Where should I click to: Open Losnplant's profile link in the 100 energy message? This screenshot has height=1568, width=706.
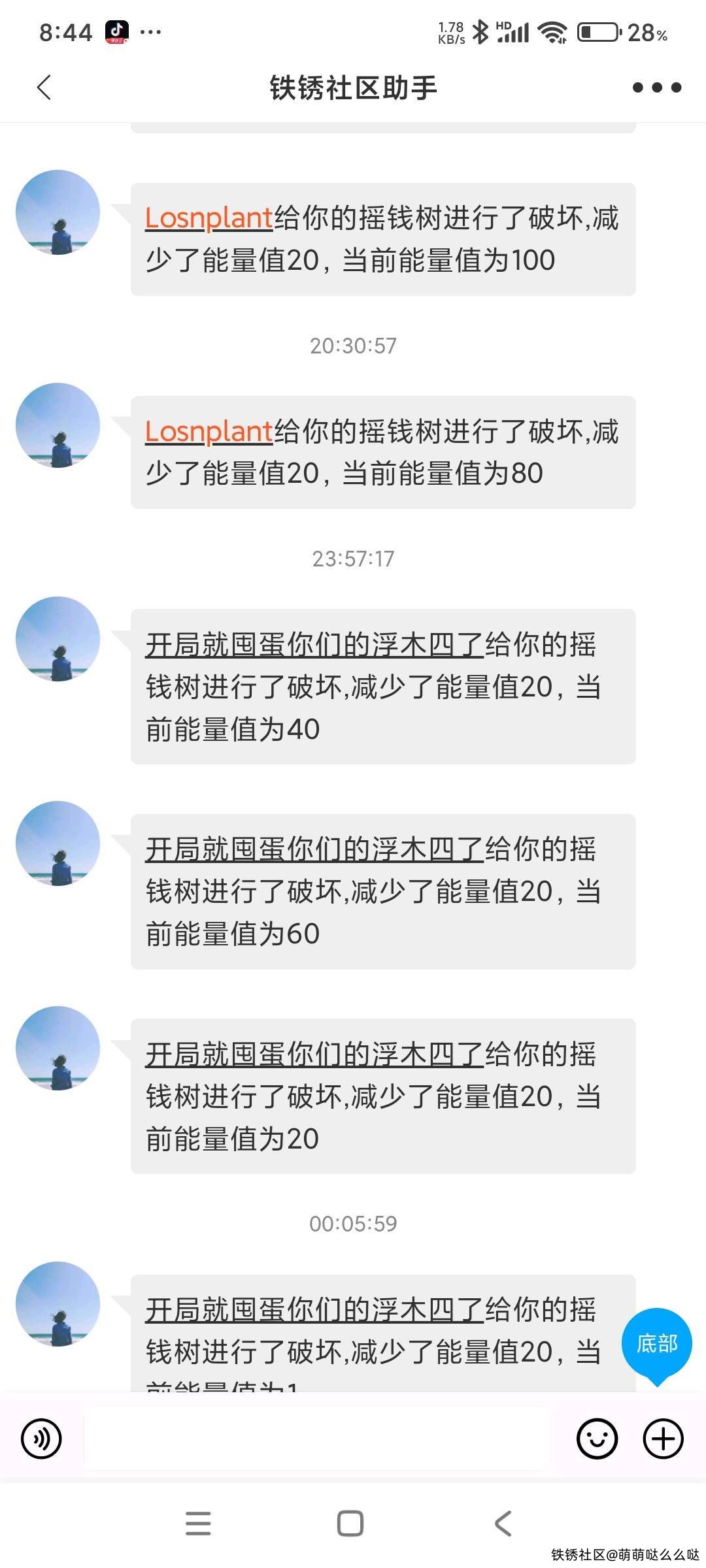coord(209,218)
